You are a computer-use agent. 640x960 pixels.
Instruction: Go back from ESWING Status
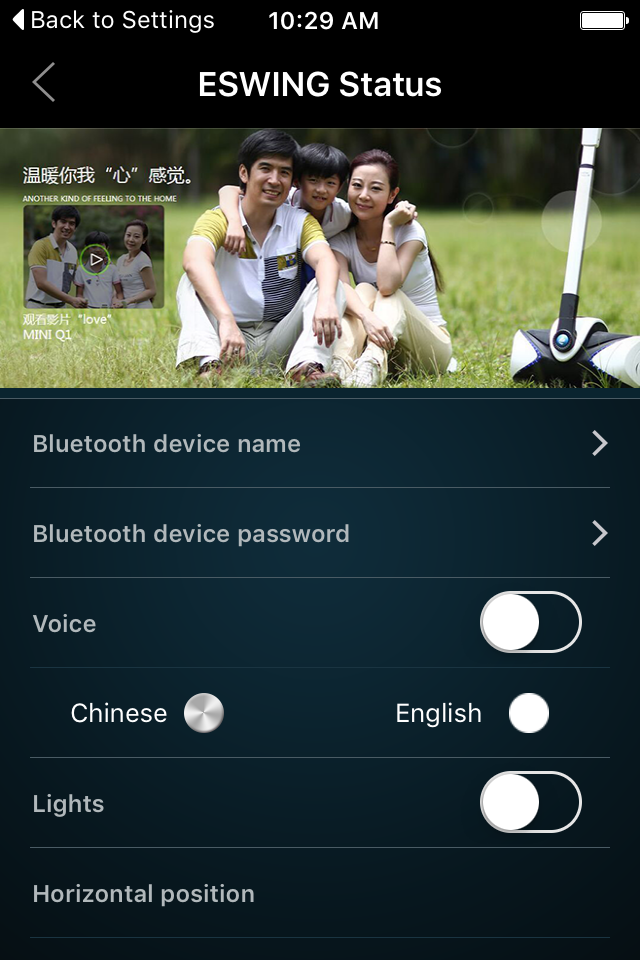pos(44,83)
